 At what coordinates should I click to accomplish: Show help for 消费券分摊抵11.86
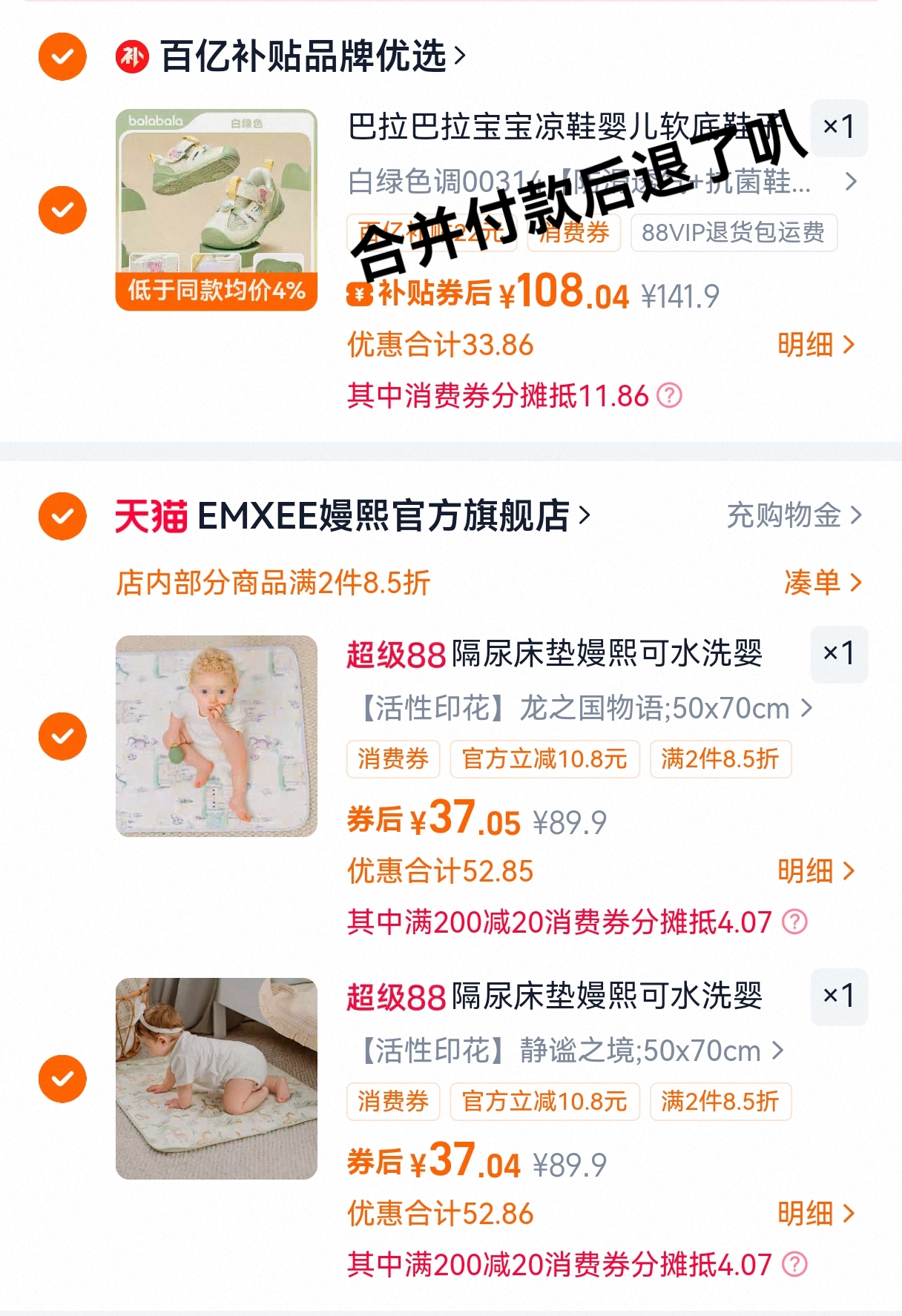669,395
